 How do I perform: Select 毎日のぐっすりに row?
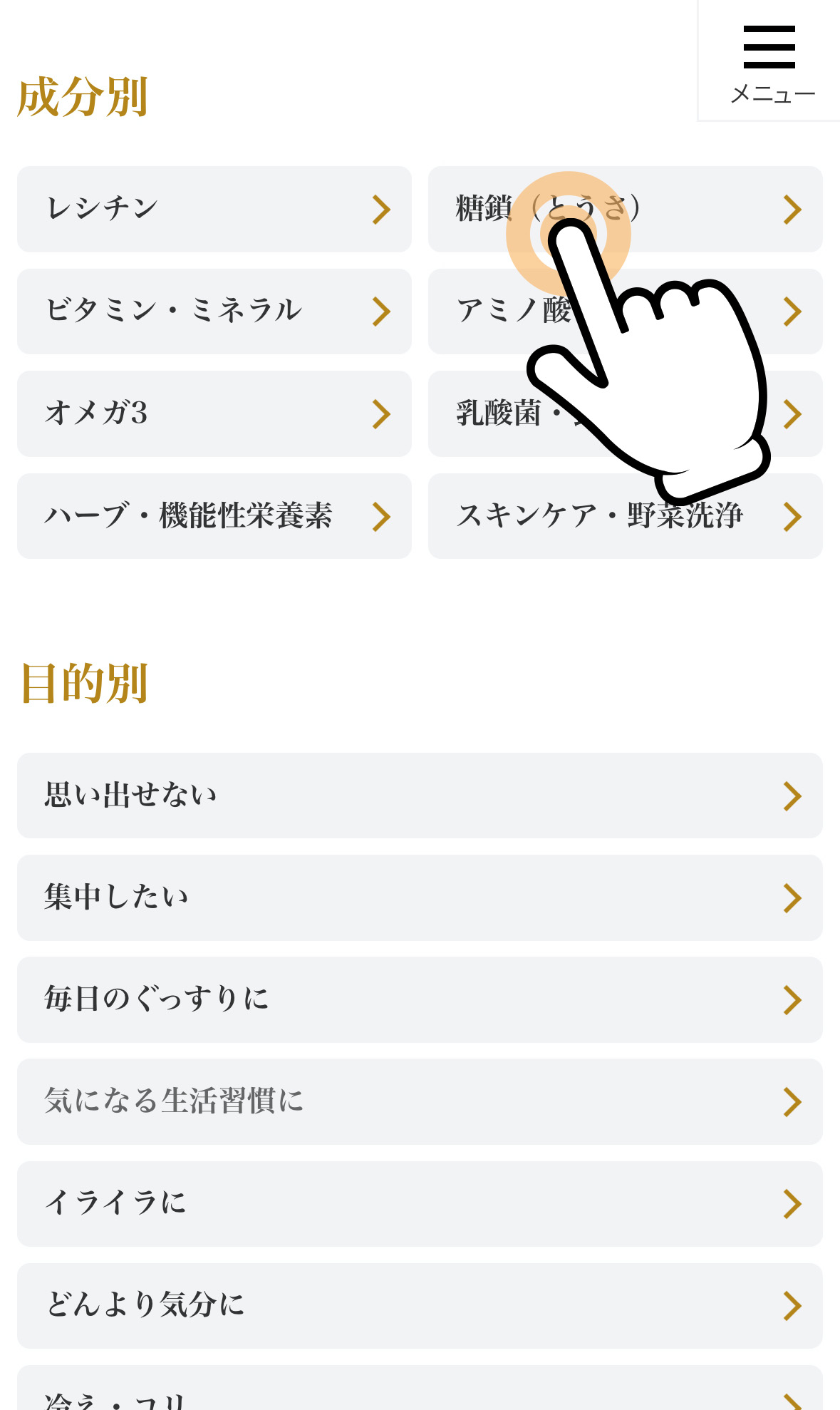point(420,999)
